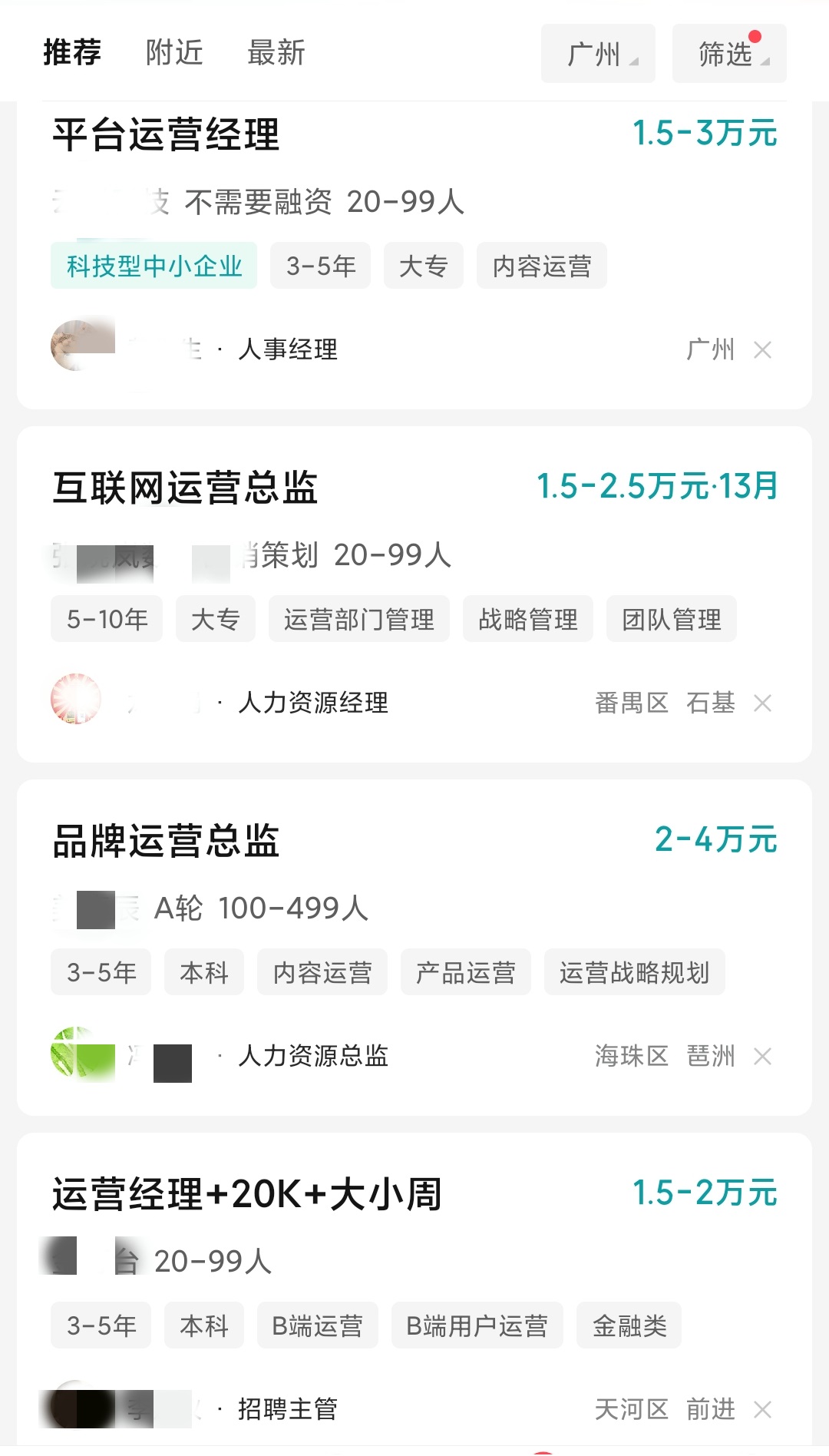Click the 人力资源经理 recruiter avatar
Viewport: 829px width, 1456px height.
(x=74, y=699)
